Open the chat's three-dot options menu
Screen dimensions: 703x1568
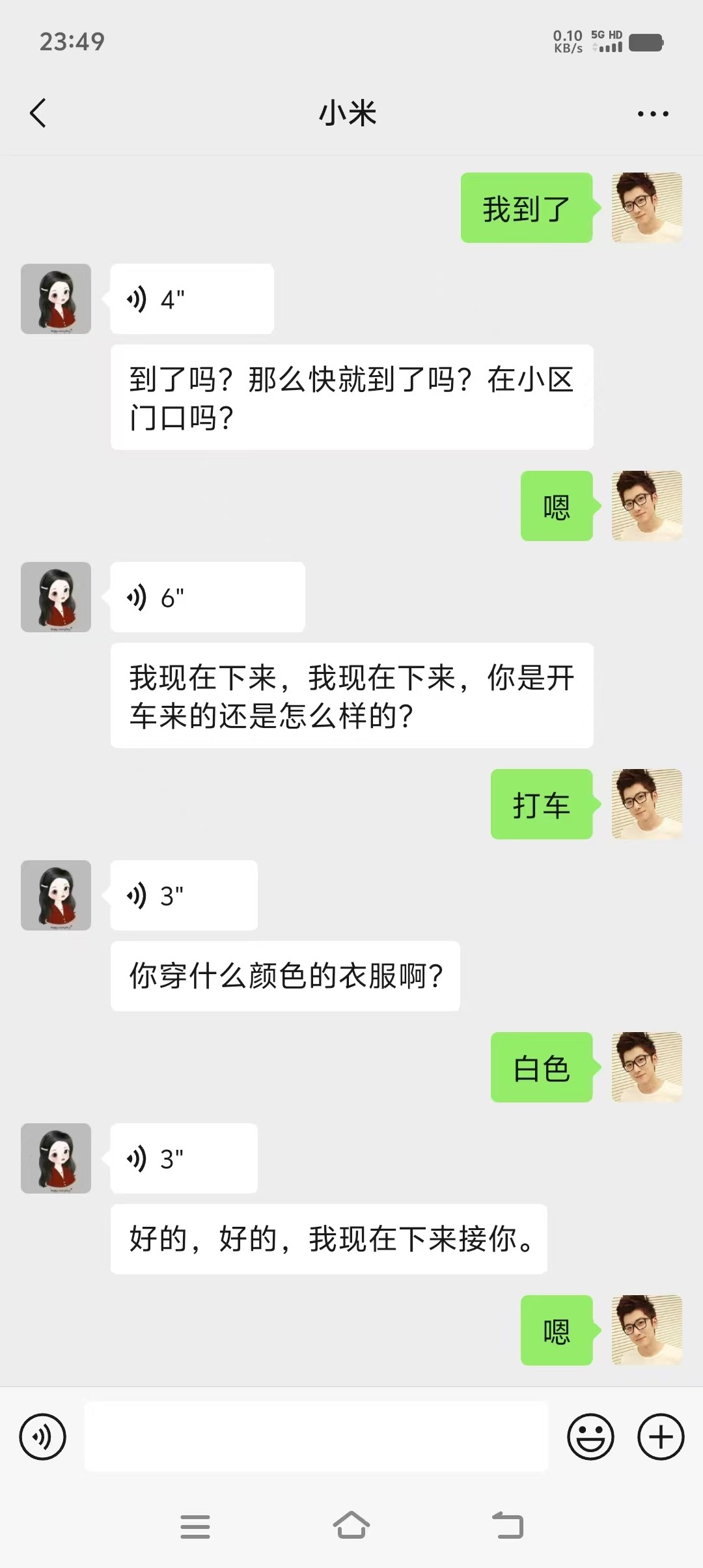(652, 114)
